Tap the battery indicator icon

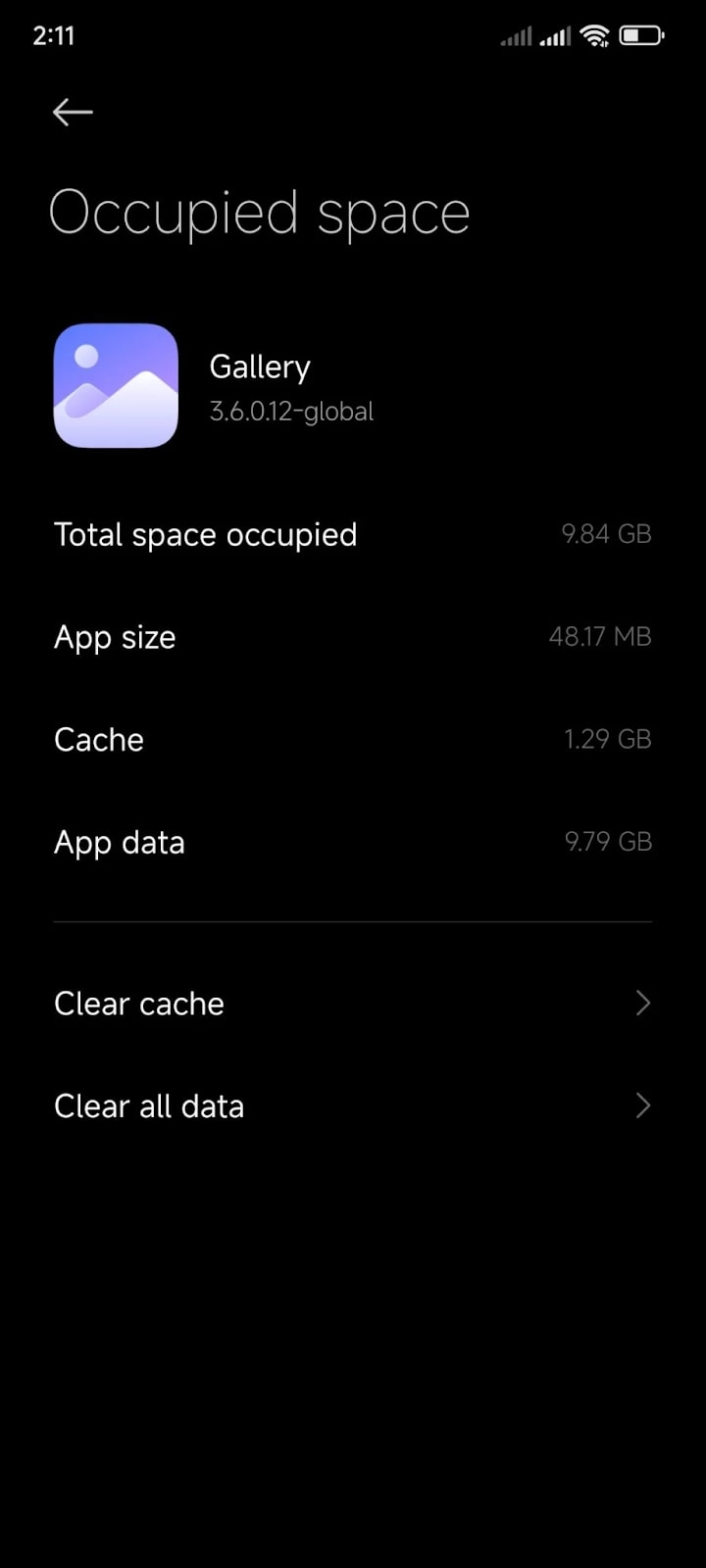tap(642, 35)
